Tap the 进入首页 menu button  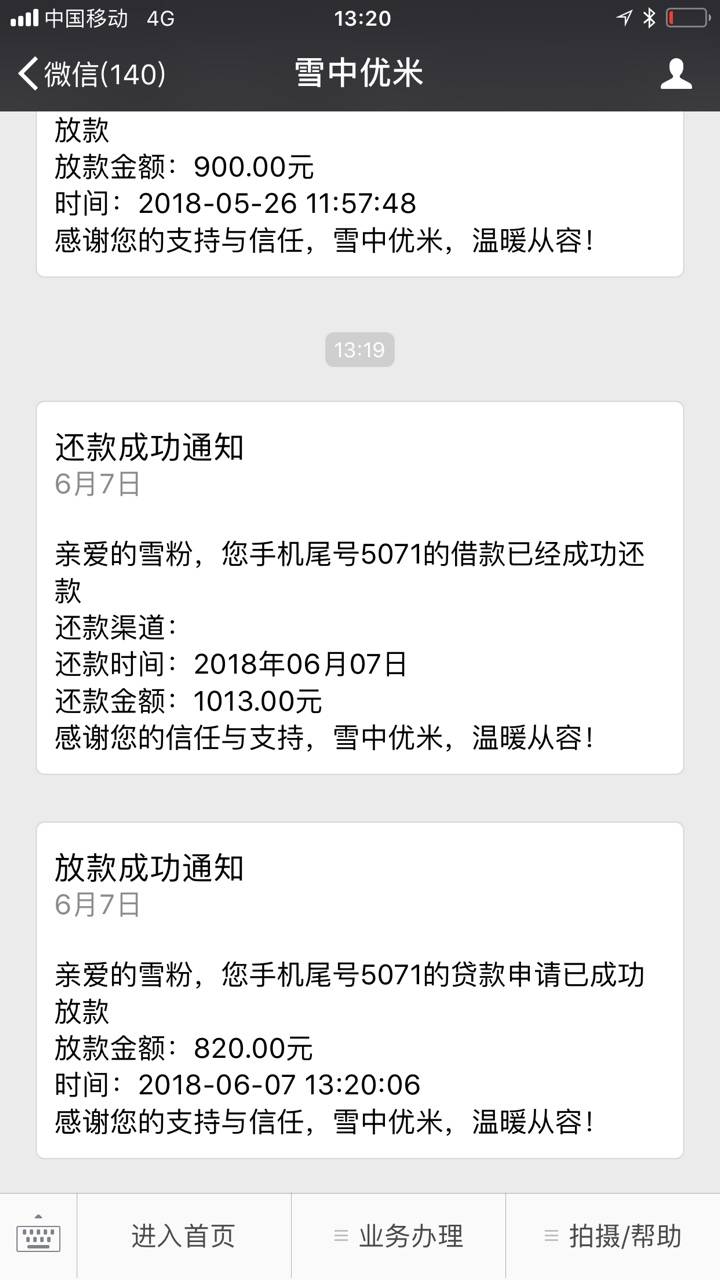tap(184, 1236)
